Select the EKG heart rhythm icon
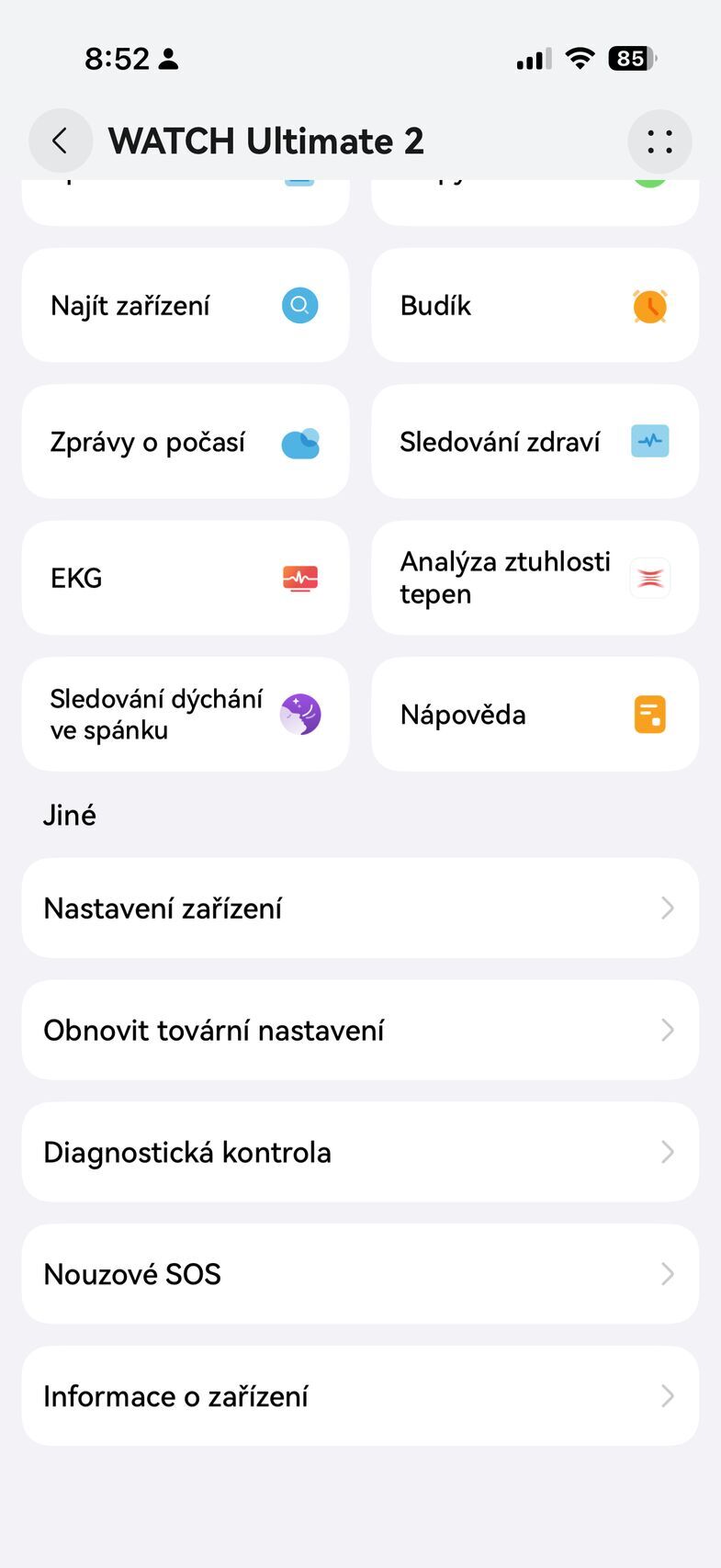 299,578
